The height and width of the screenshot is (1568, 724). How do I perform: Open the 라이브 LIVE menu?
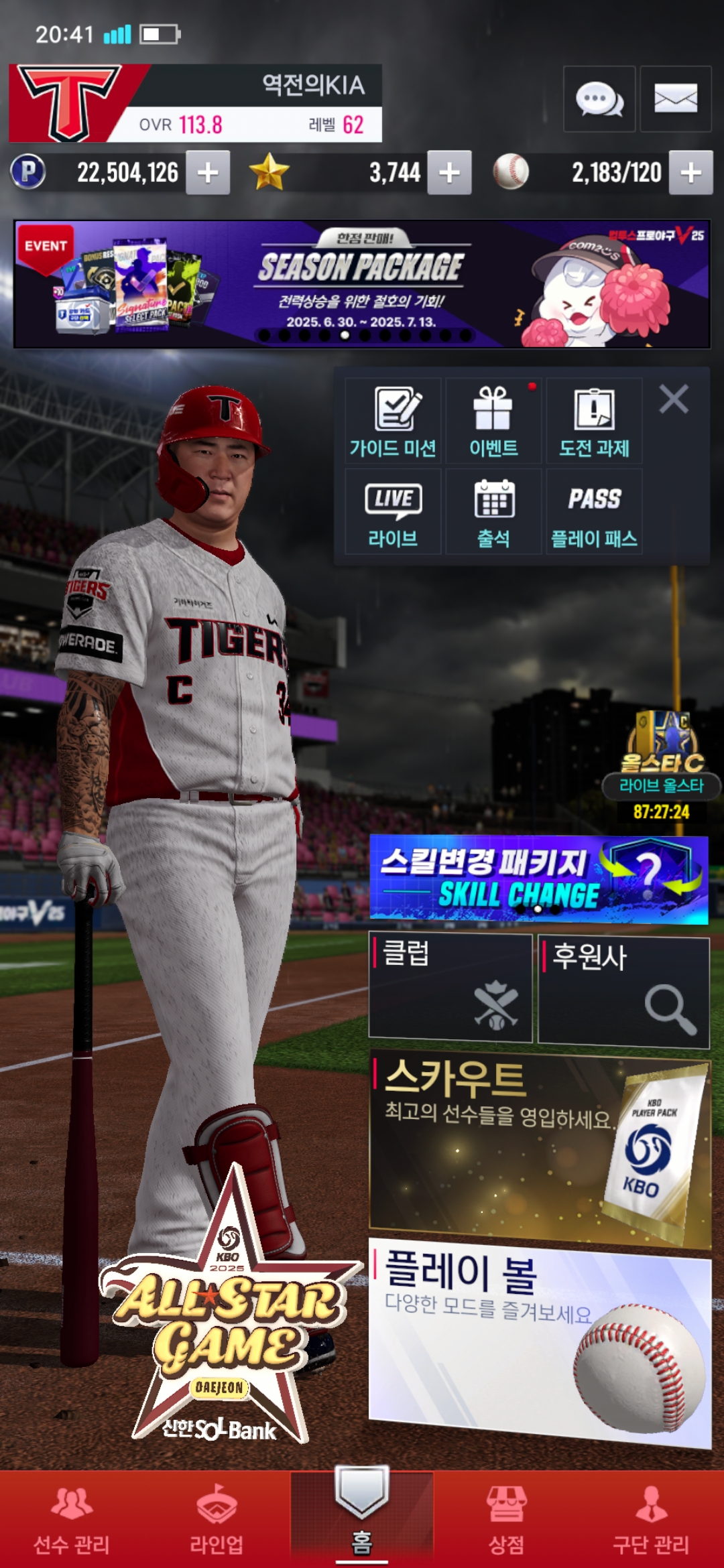tap(393, 512)
